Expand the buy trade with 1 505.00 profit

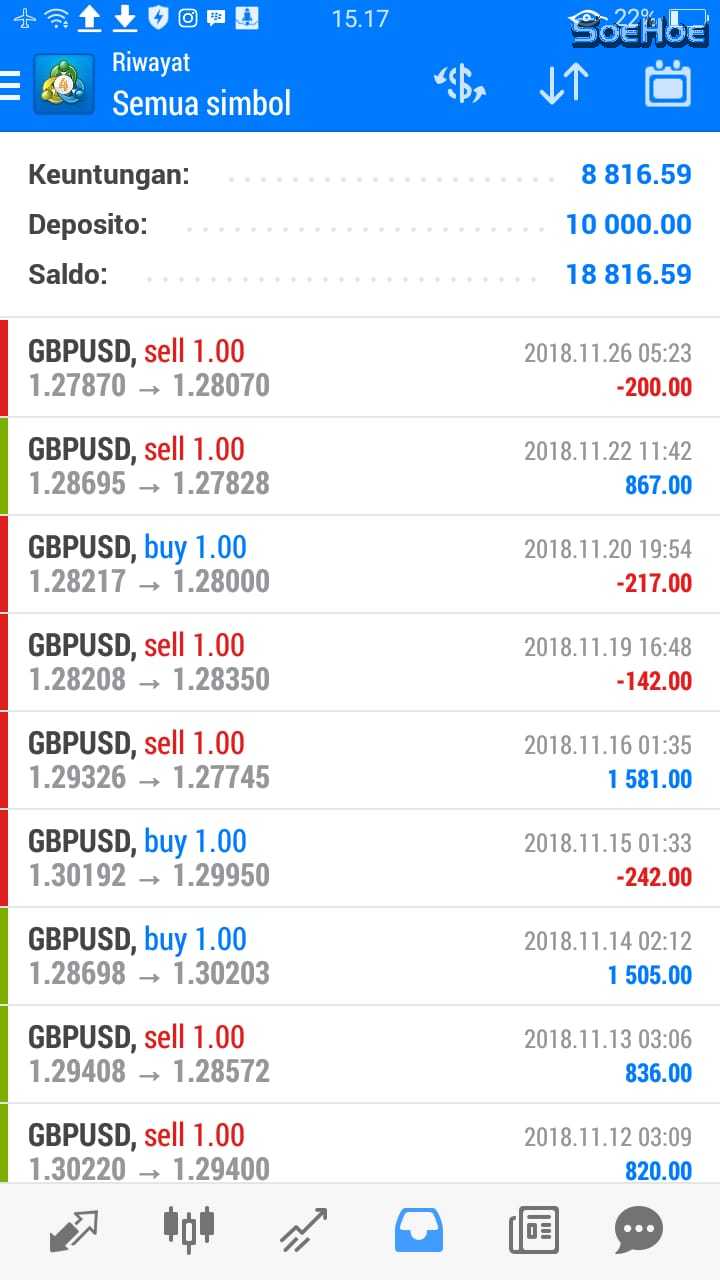(x=360, y=956)
